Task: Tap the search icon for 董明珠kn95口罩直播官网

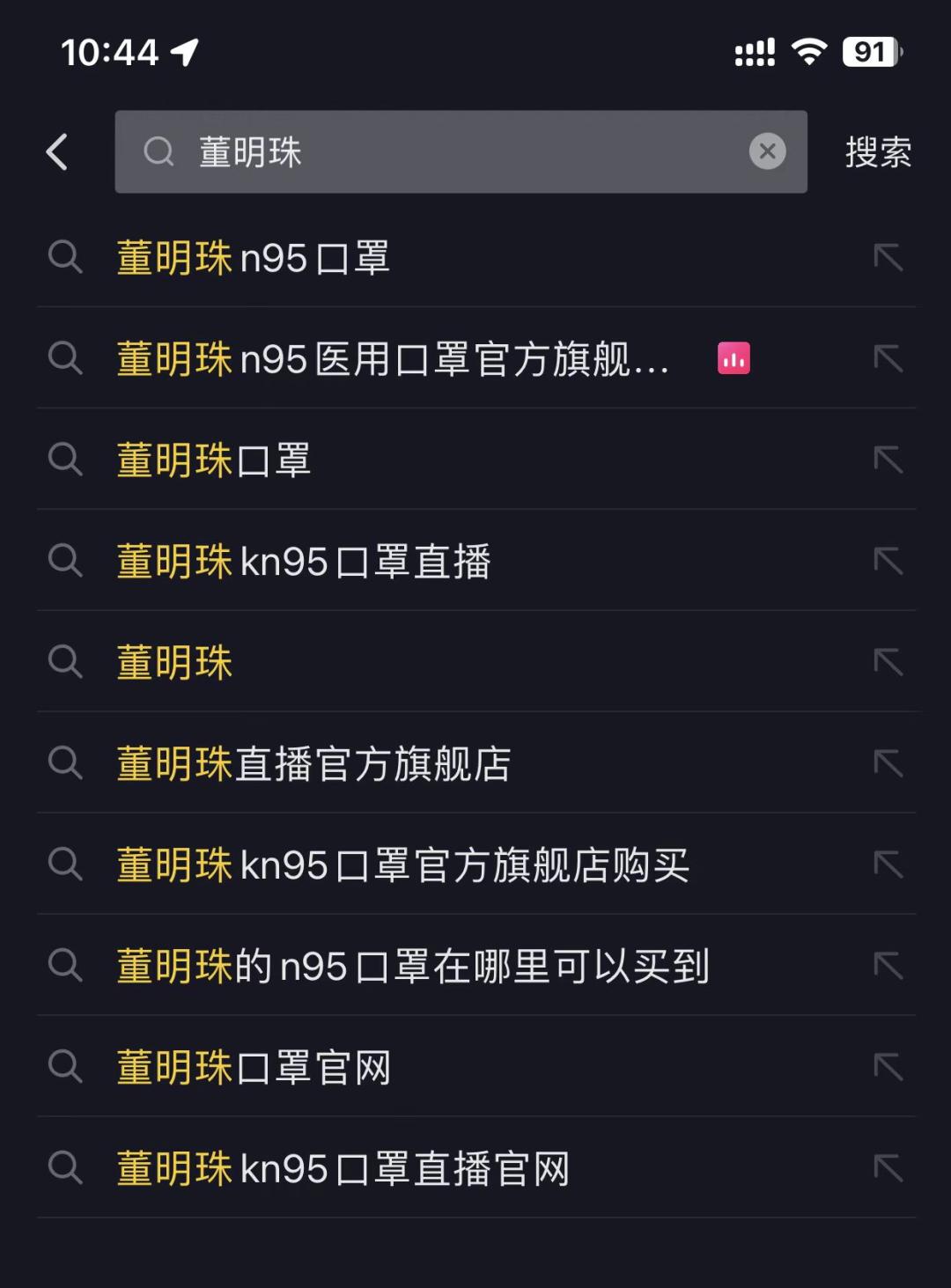Action: point(64,1168)
